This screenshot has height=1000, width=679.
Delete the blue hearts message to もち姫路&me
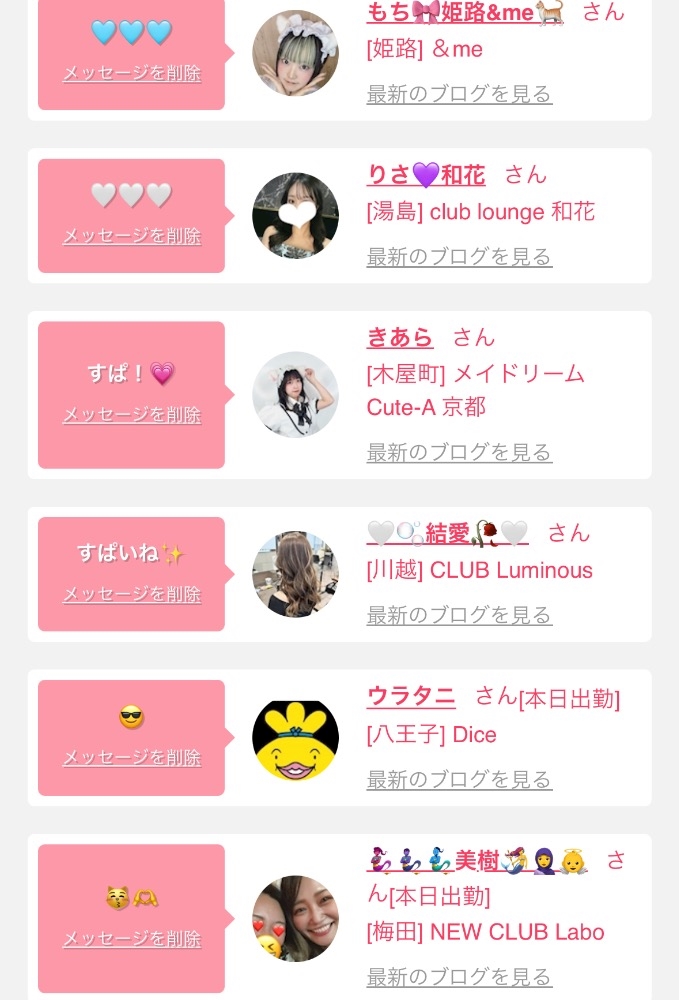(132, 73)
